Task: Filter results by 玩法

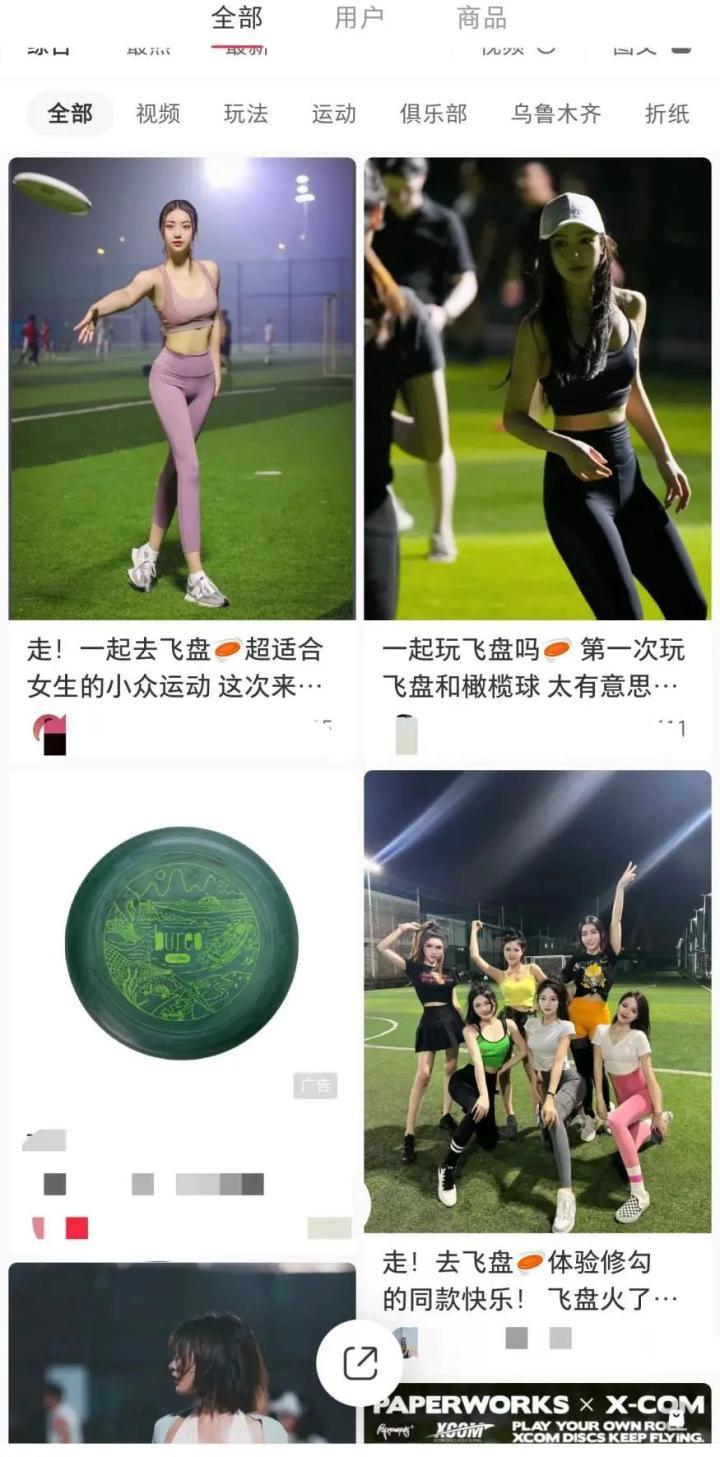Action: pos(246,114)
